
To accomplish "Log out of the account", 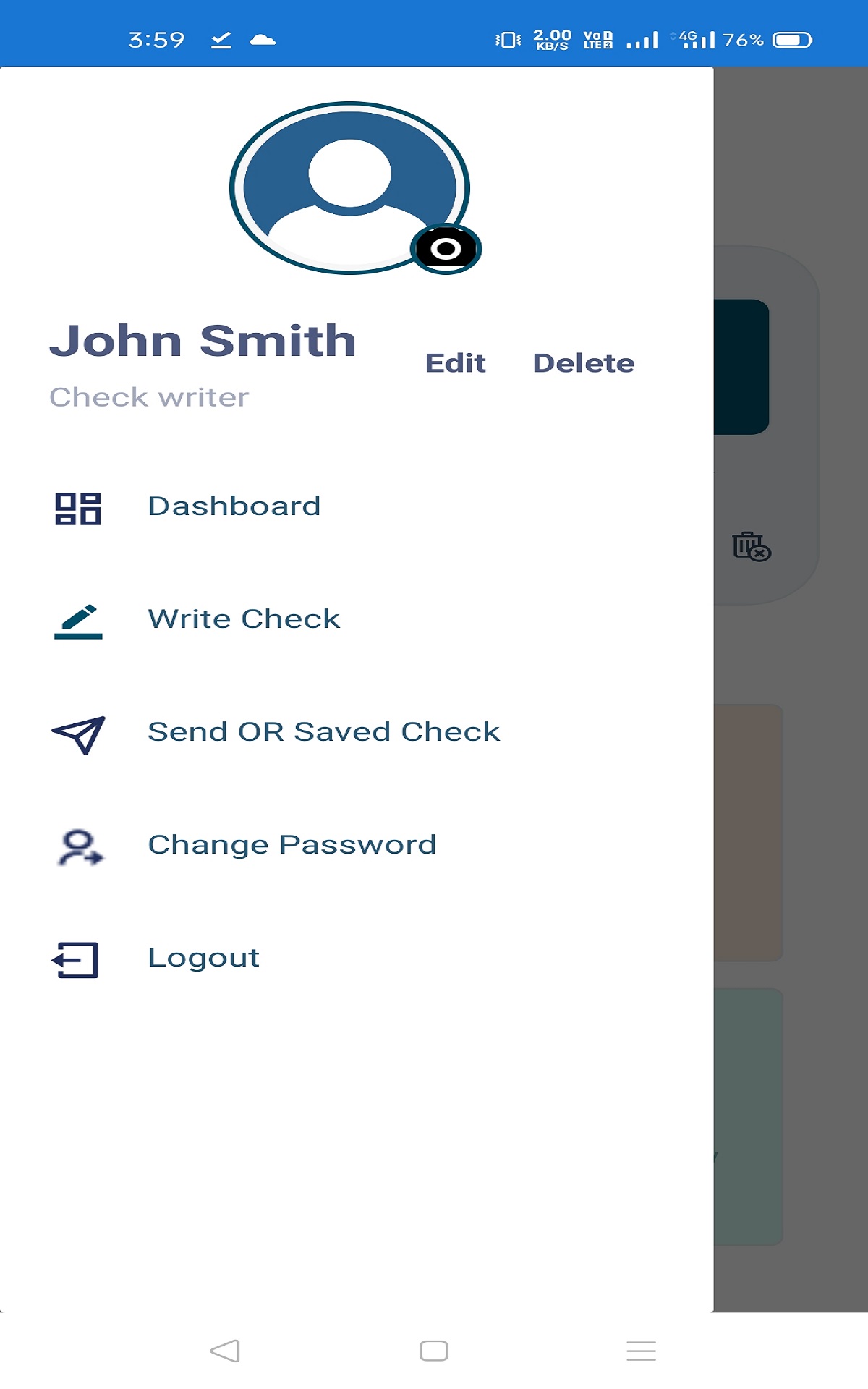I will click(203, 958).
